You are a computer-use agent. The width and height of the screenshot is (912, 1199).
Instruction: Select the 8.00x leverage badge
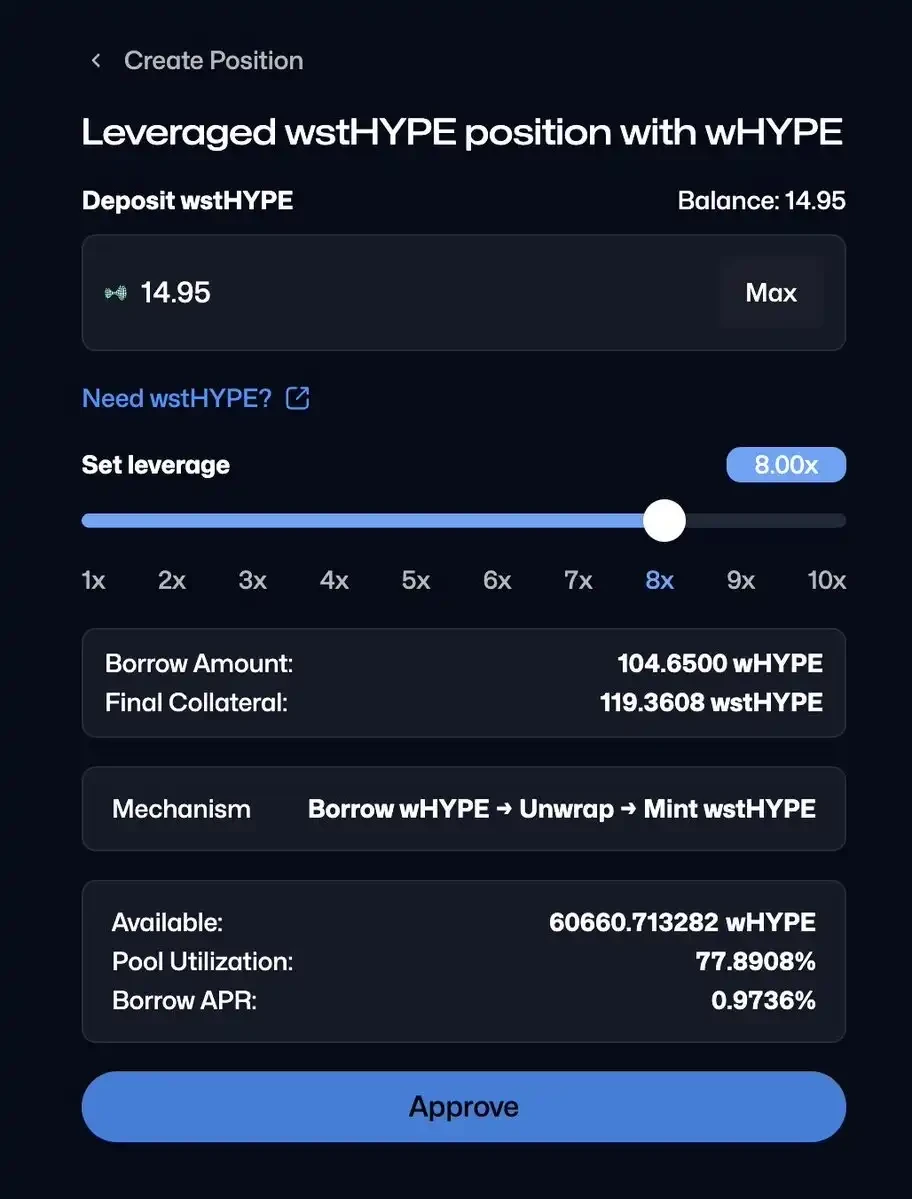pyautogui.click(x=786, y=464)
